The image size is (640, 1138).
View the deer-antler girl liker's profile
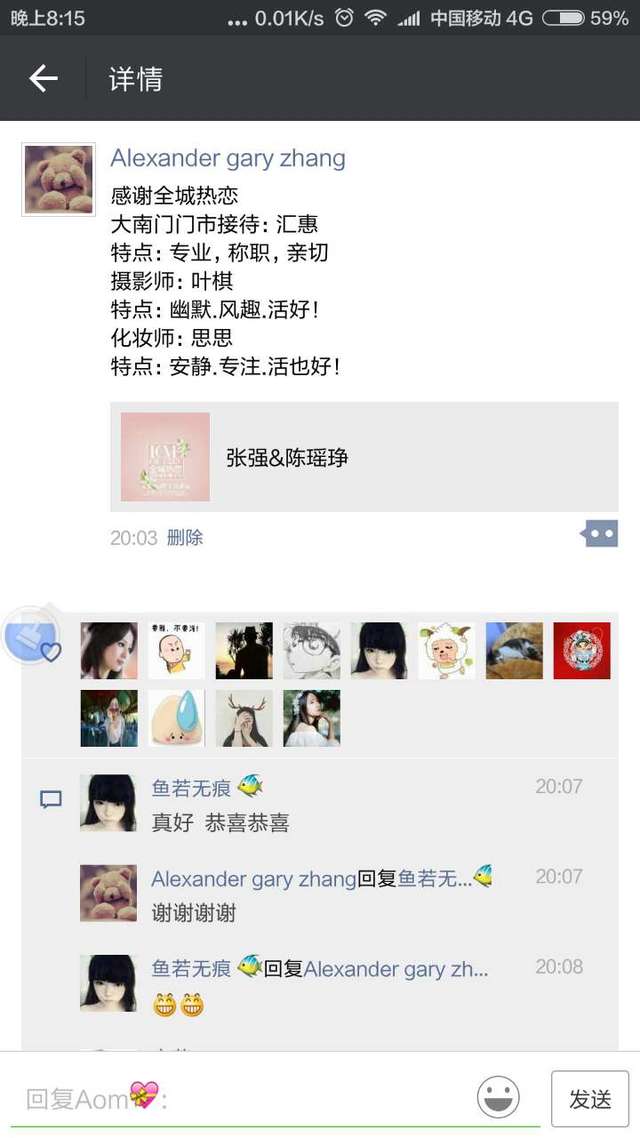244,719
